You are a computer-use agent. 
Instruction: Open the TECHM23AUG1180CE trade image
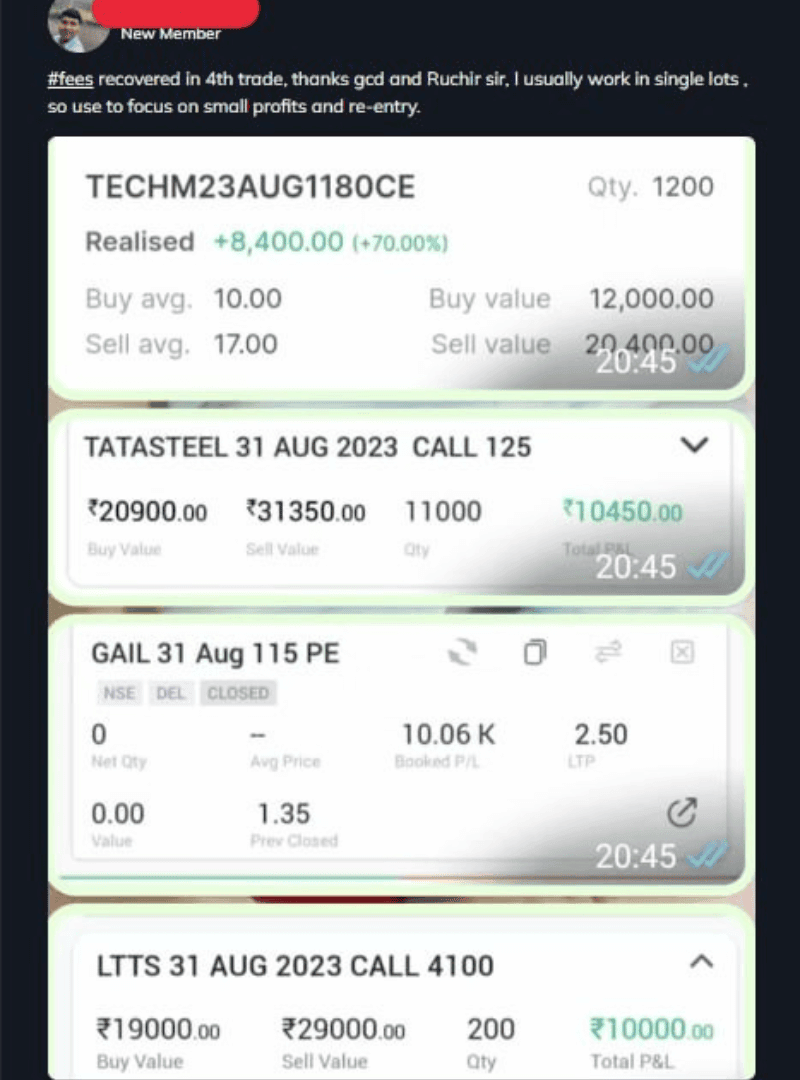pos(400,265)
